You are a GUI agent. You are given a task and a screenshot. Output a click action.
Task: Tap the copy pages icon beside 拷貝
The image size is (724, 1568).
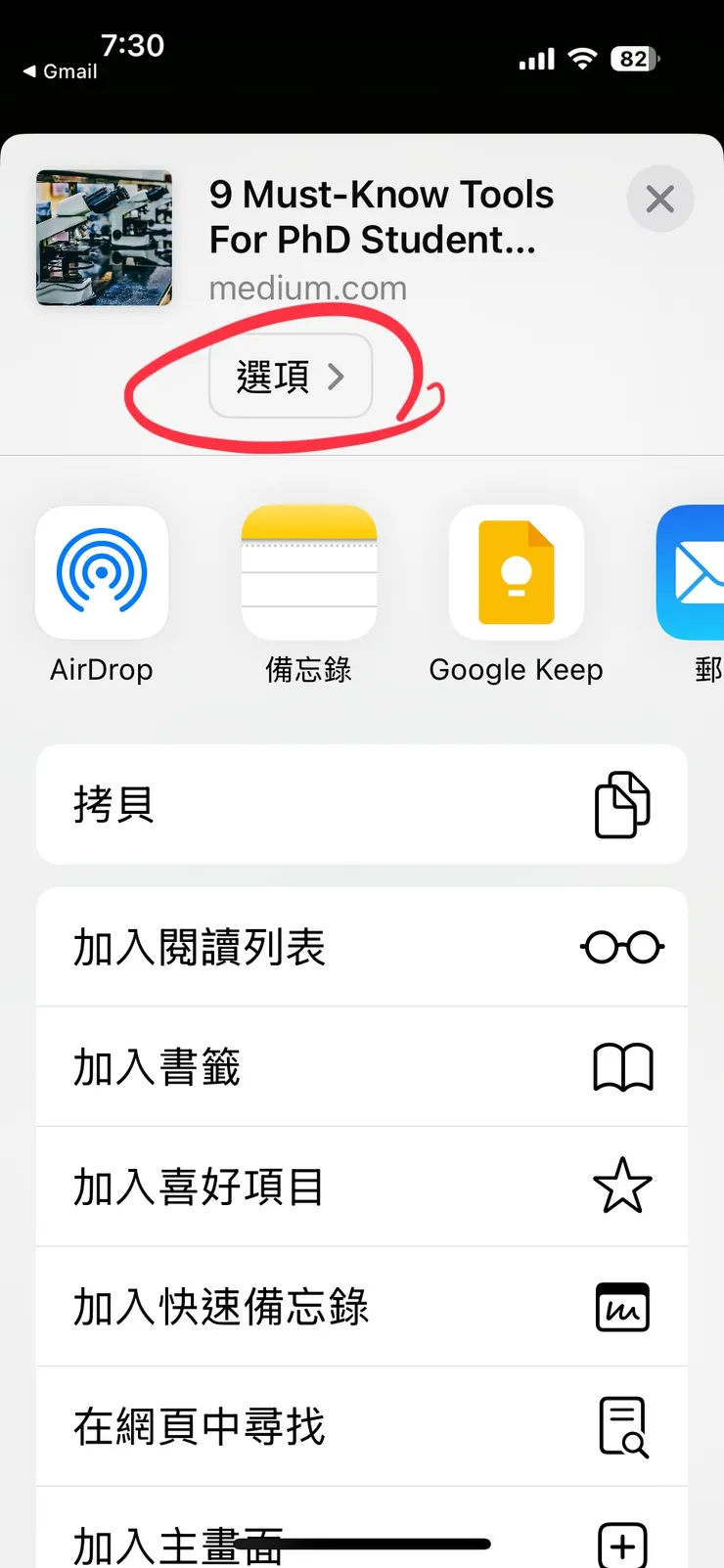622,804
